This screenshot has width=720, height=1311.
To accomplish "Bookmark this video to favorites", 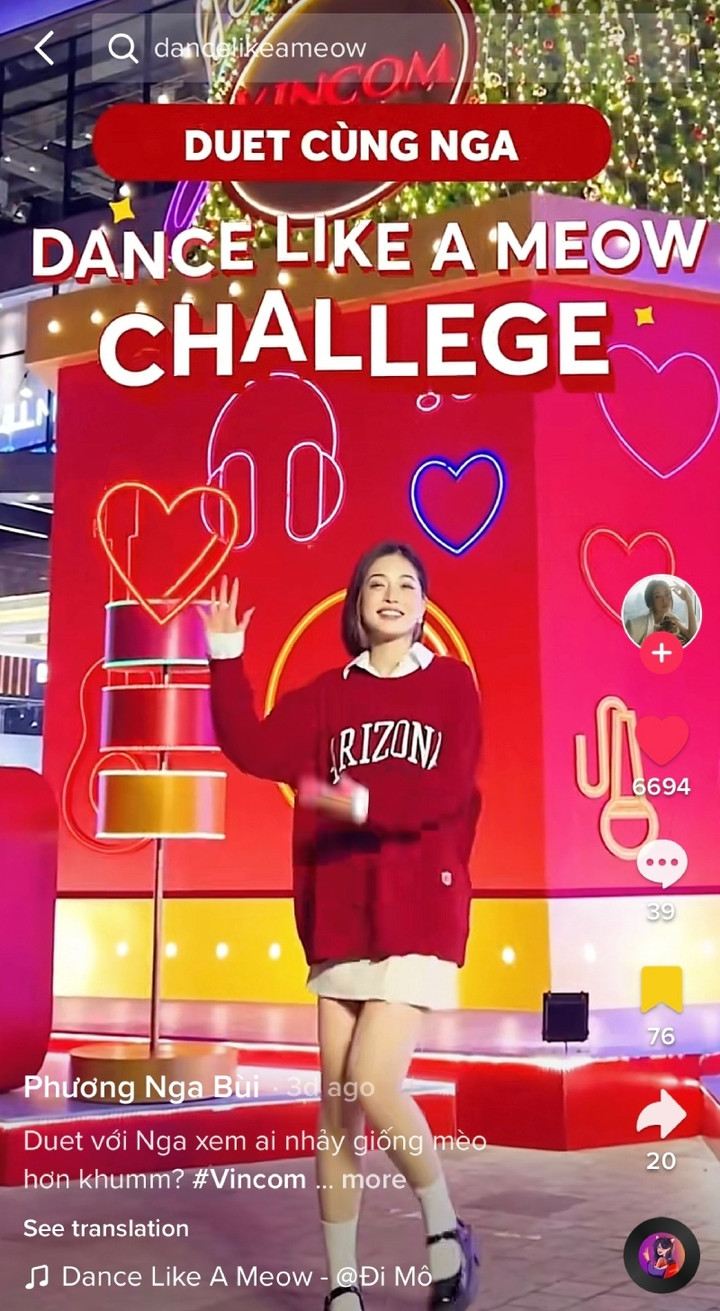I will click(661, 991).
